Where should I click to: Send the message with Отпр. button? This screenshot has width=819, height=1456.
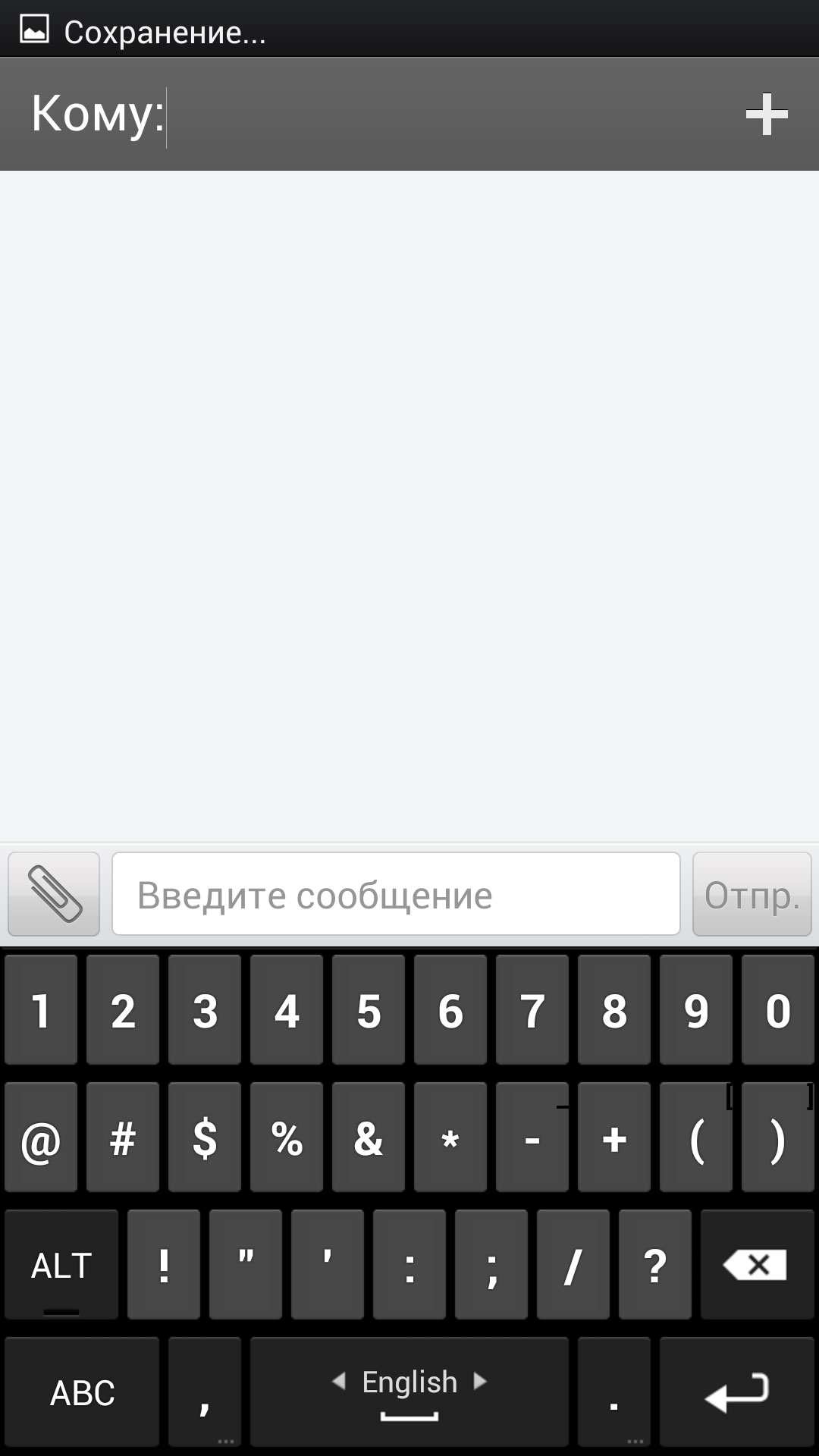click(x=752, y=894)
